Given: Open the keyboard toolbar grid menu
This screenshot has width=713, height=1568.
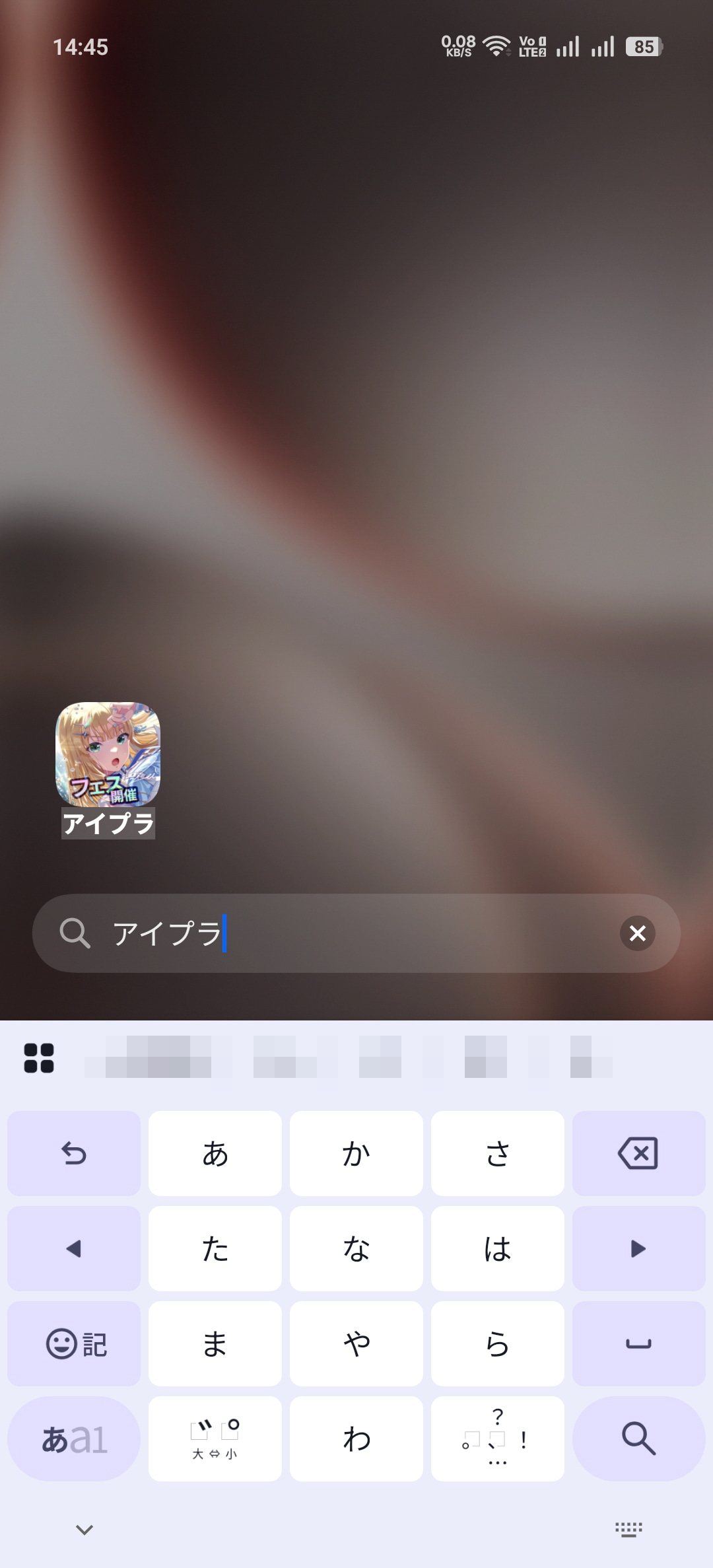Looking at the screenshot, I should click(39, 1058).
